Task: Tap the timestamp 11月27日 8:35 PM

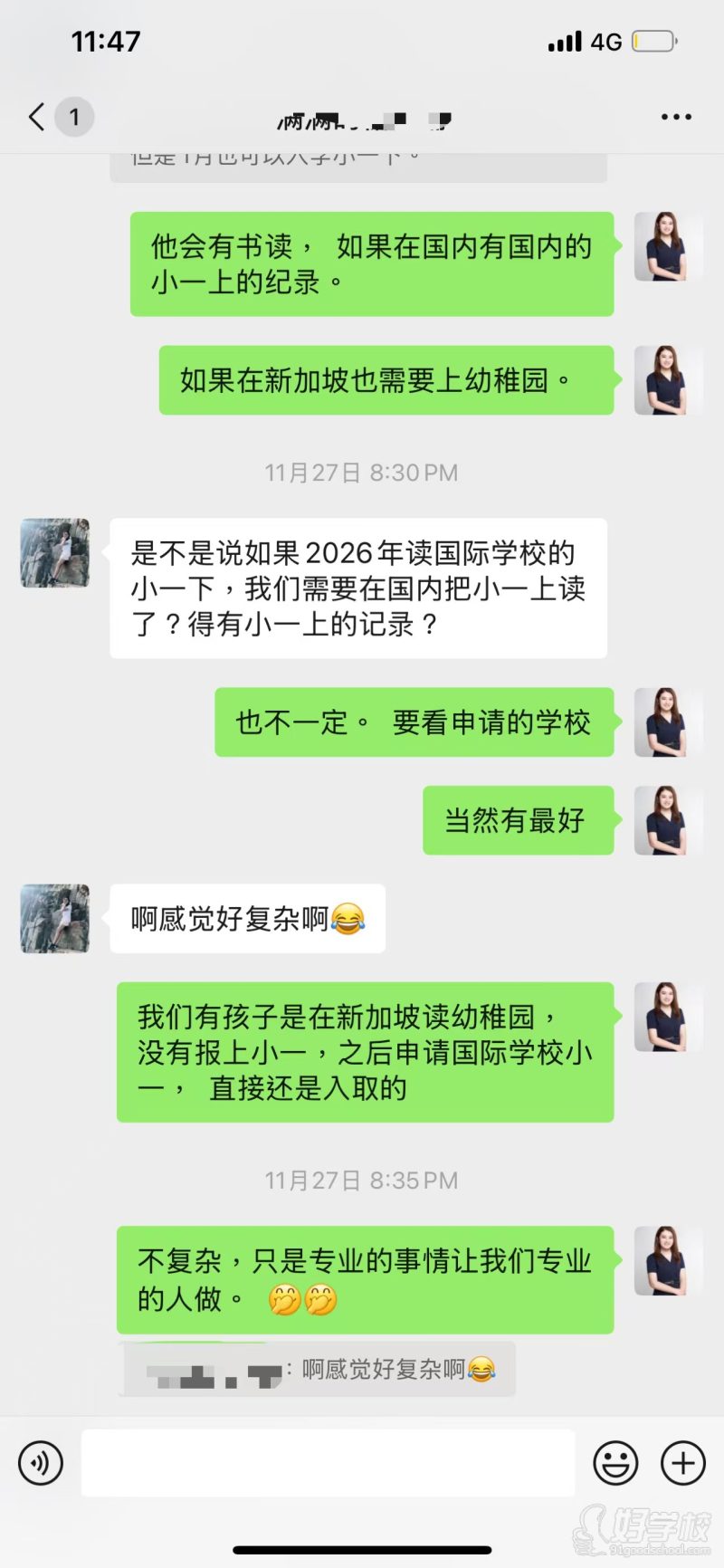Action: [362, 1180]
